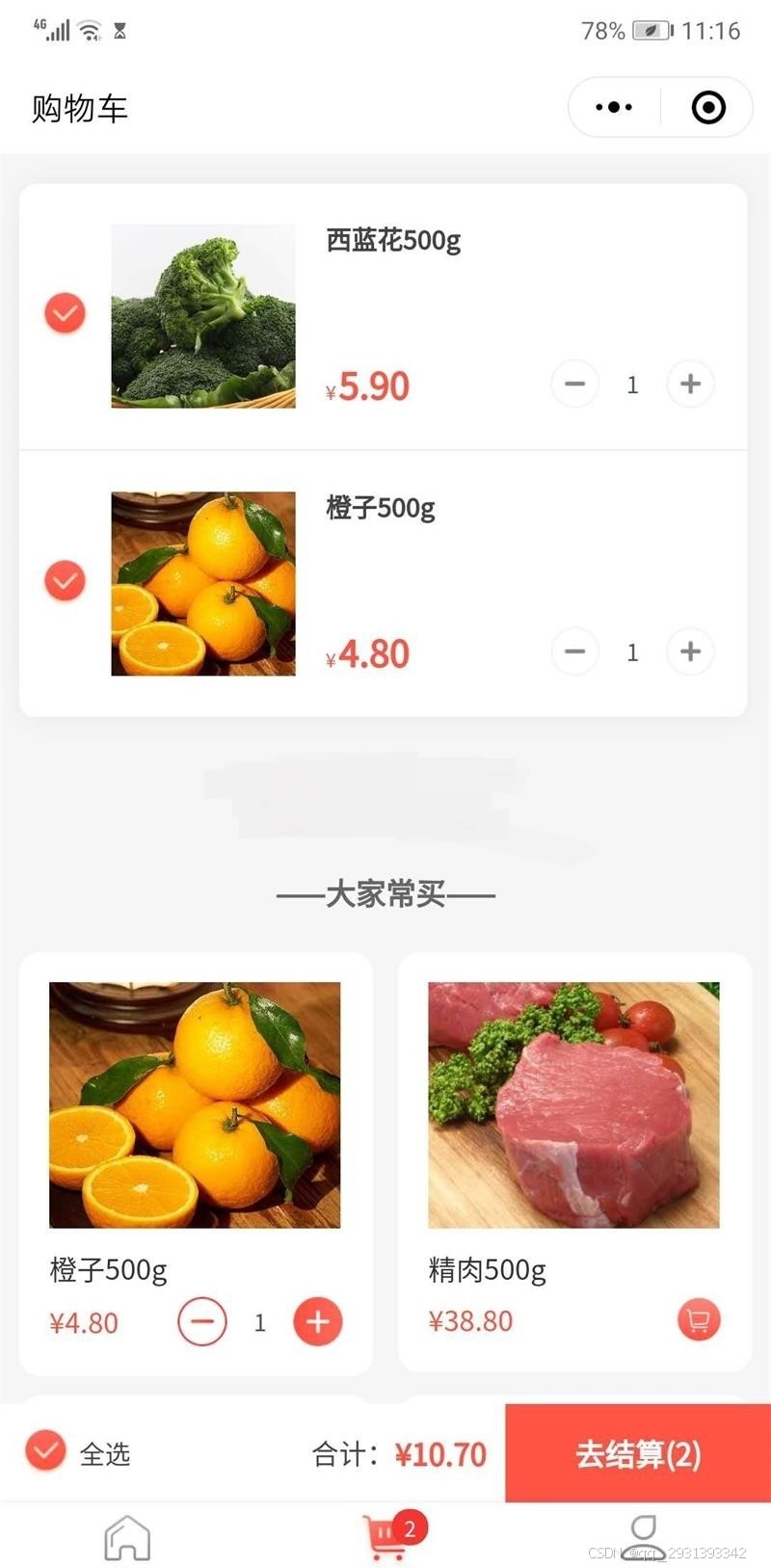Decrease 西蓝花500g quantity by one

point(574,385)
